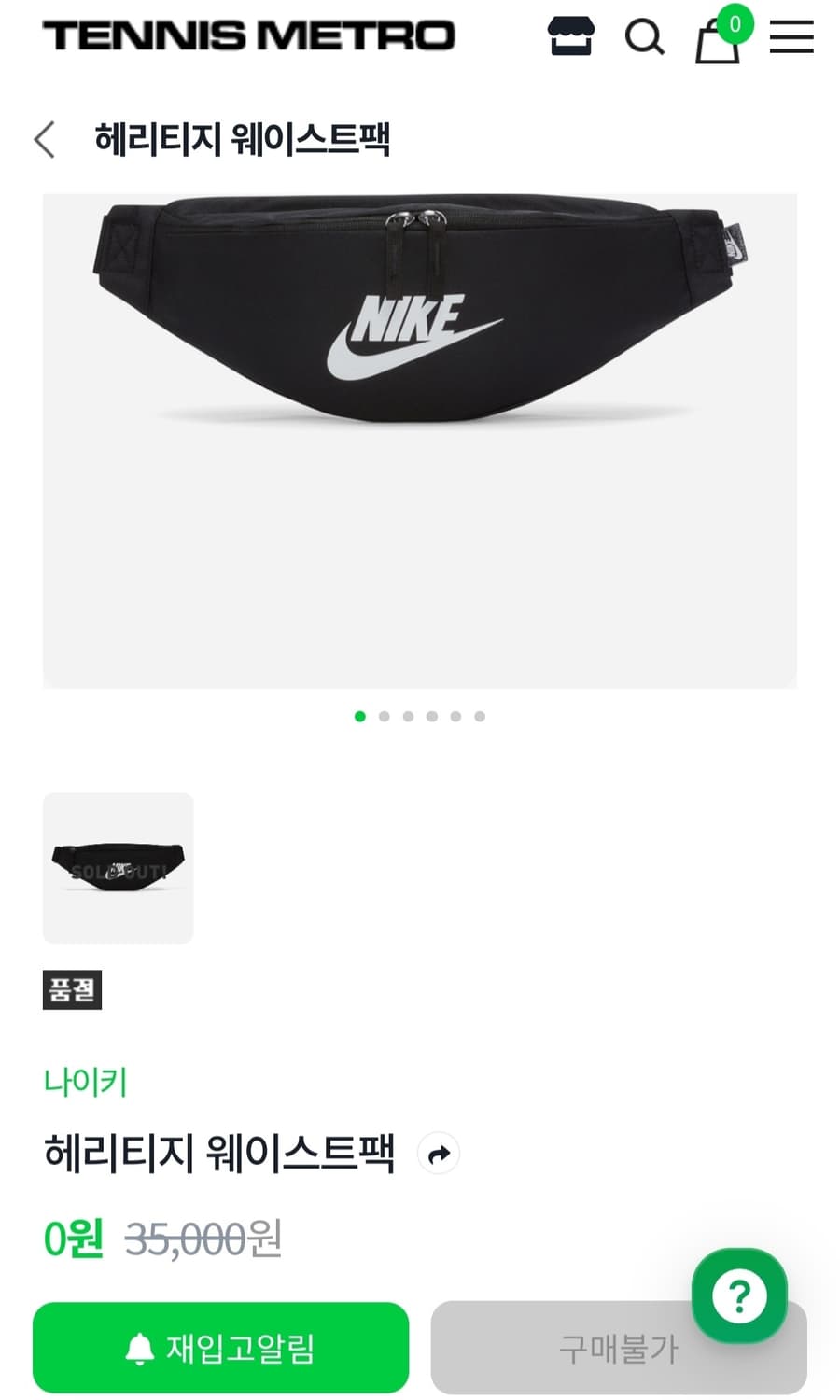Viewport: 840px width, 1400px height.
Task: Open the hamburger menu icon
Action: coord(791,37)
